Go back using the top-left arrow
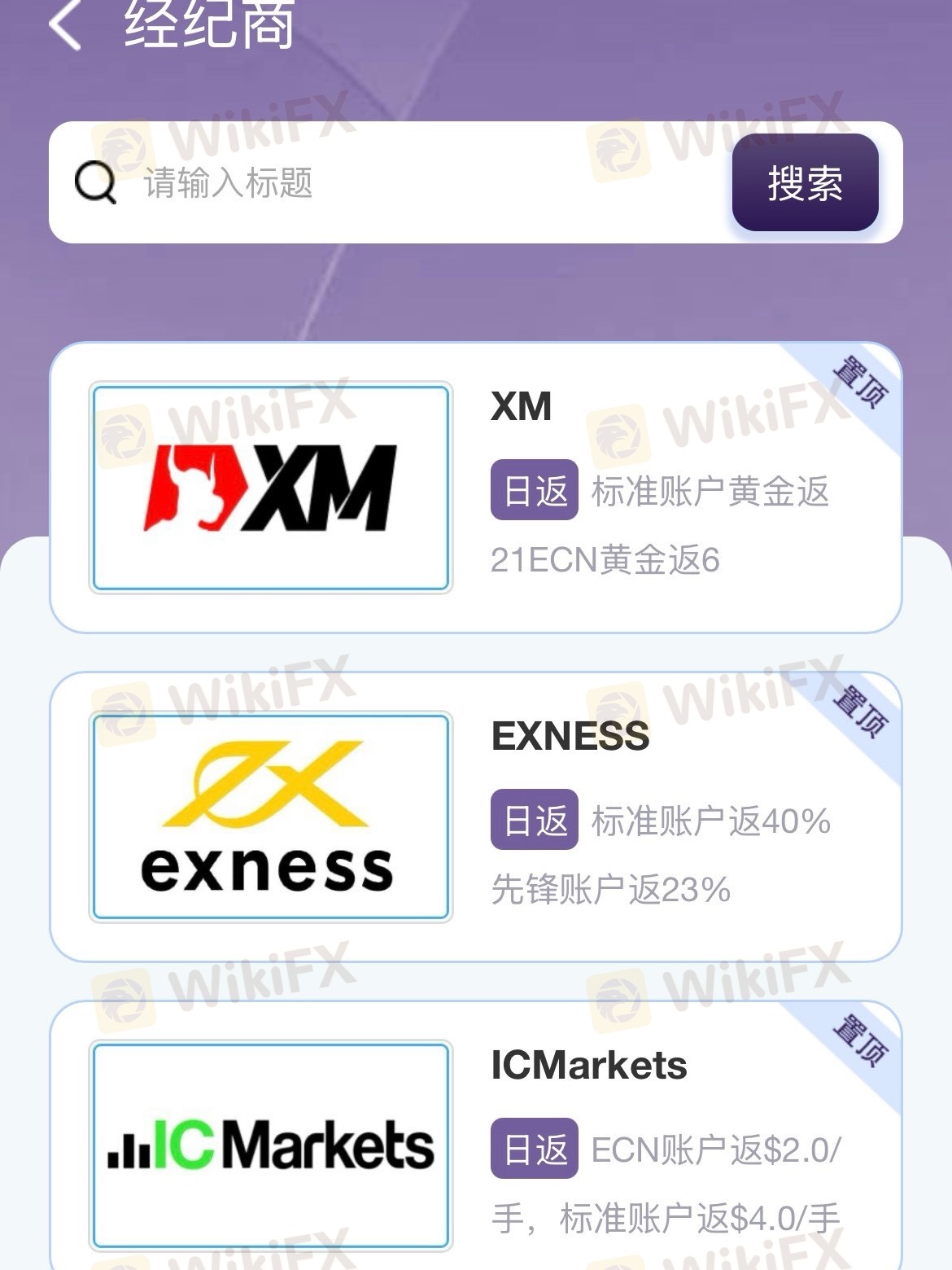 [x=65, y=24]
